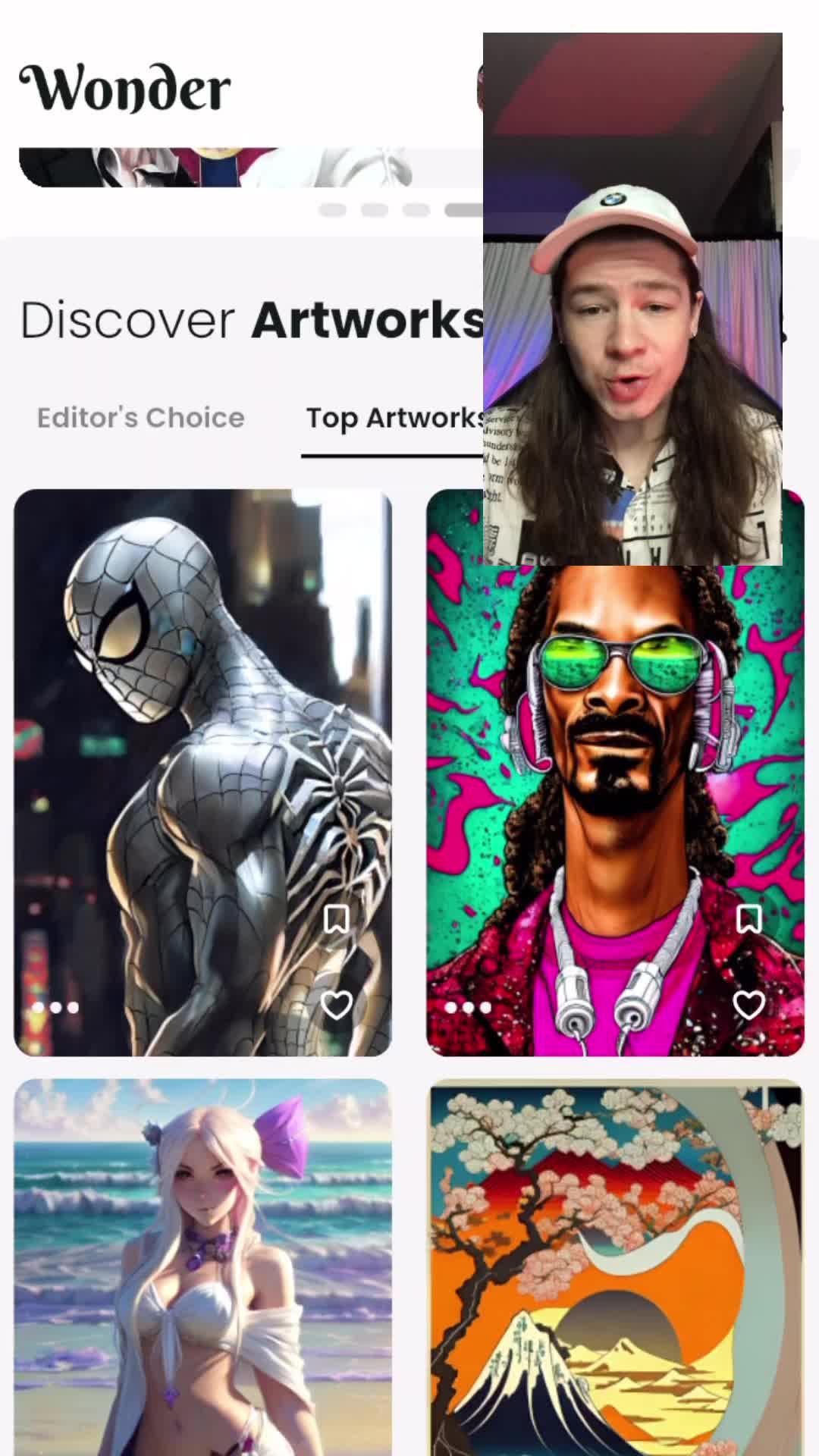Select the Top Artworks tab
This screenshot has height=1456, width=819.
pos(394,417)
